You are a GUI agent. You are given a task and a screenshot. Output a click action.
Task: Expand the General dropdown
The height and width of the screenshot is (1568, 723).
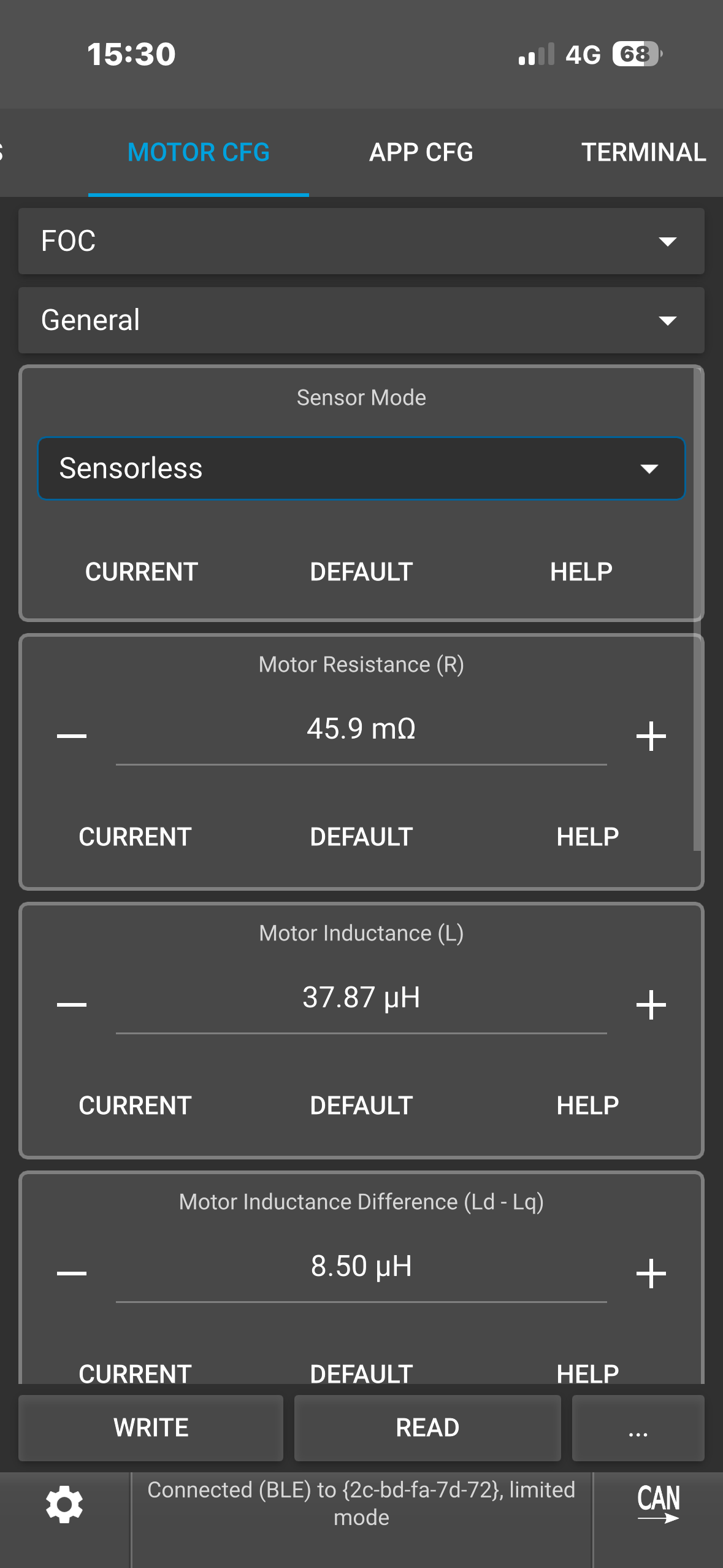pos(361,320)
